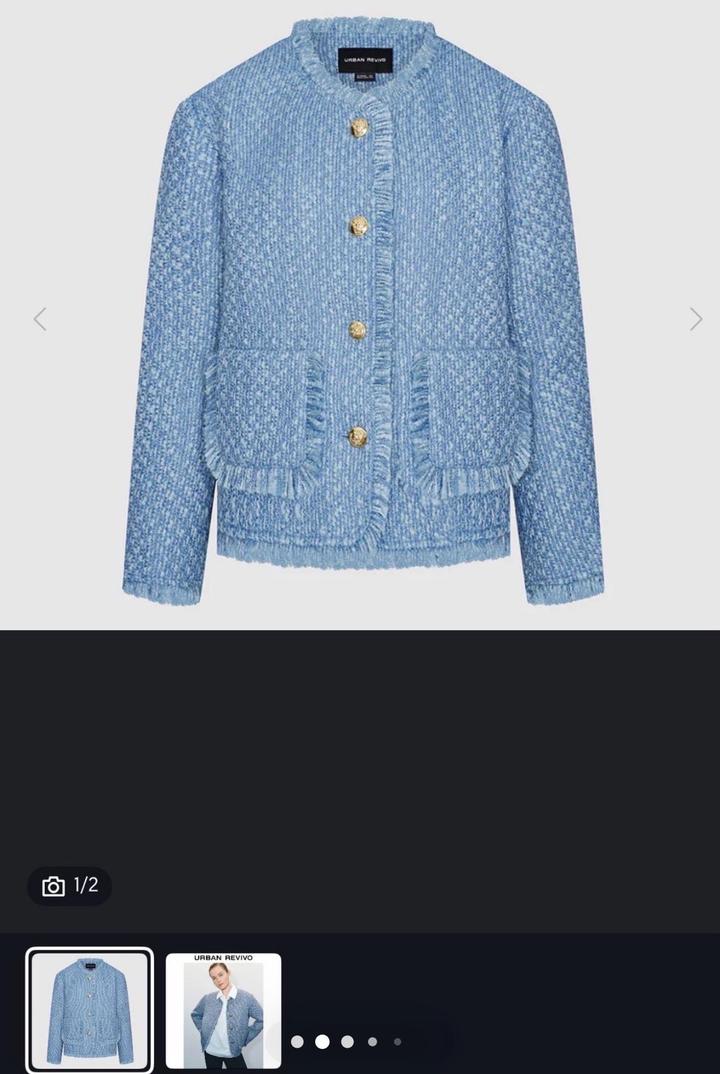The image size is (720, 1074).
Task: Open the model-wearing-jacket thumbnail
Action: [223, 1010]
